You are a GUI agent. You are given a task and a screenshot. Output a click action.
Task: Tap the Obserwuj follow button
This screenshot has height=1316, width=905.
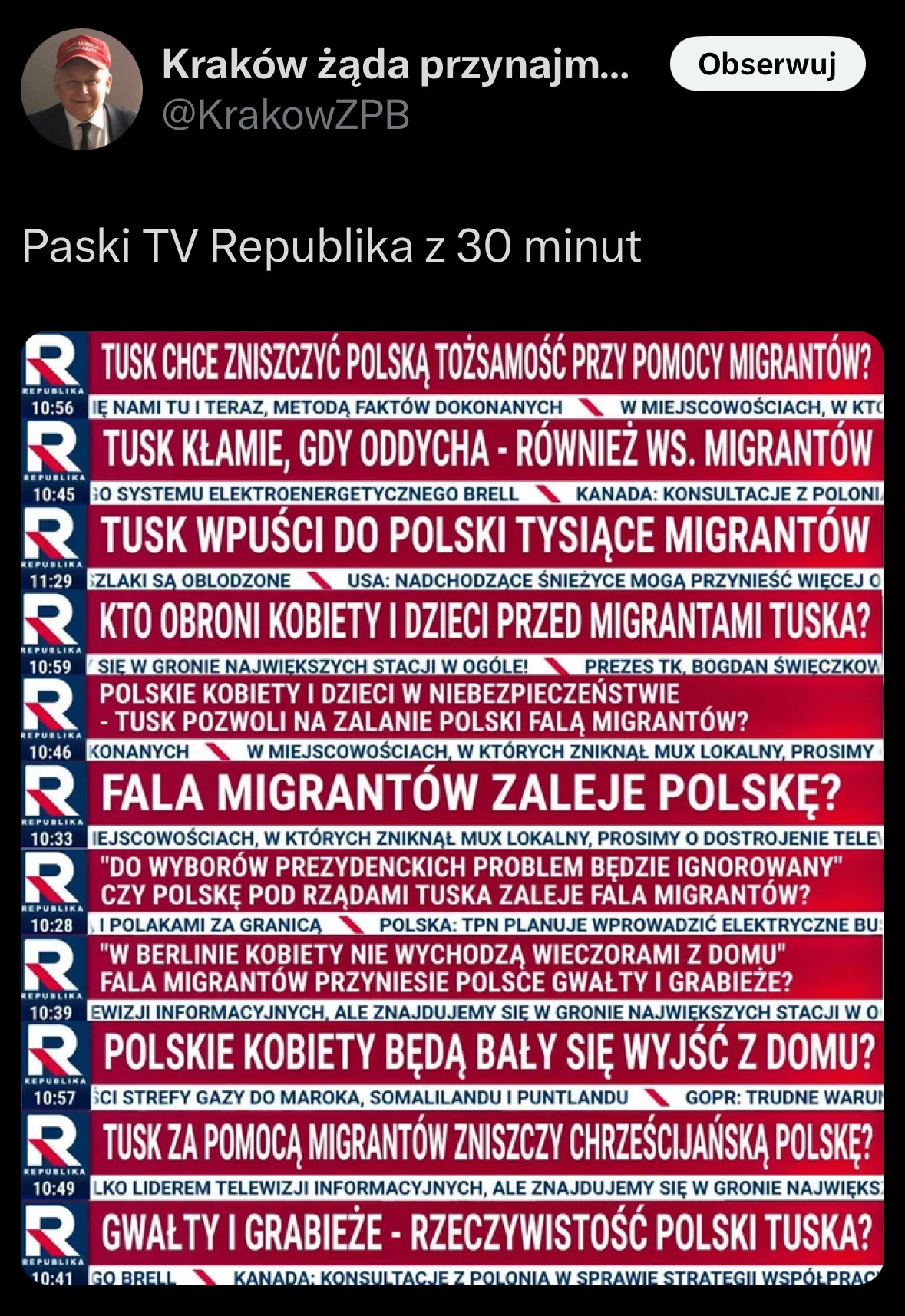tap(767, 64)
